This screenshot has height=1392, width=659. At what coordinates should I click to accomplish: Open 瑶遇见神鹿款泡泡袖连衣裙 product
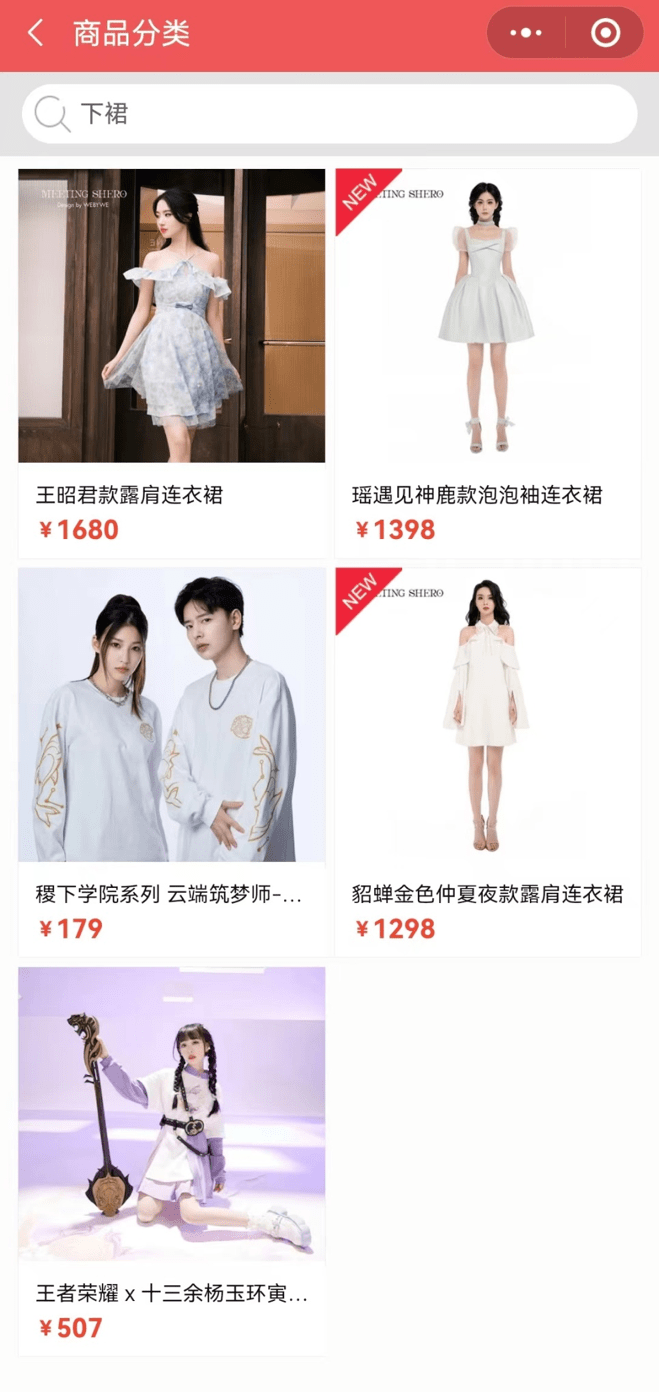[x=488, y=363]
